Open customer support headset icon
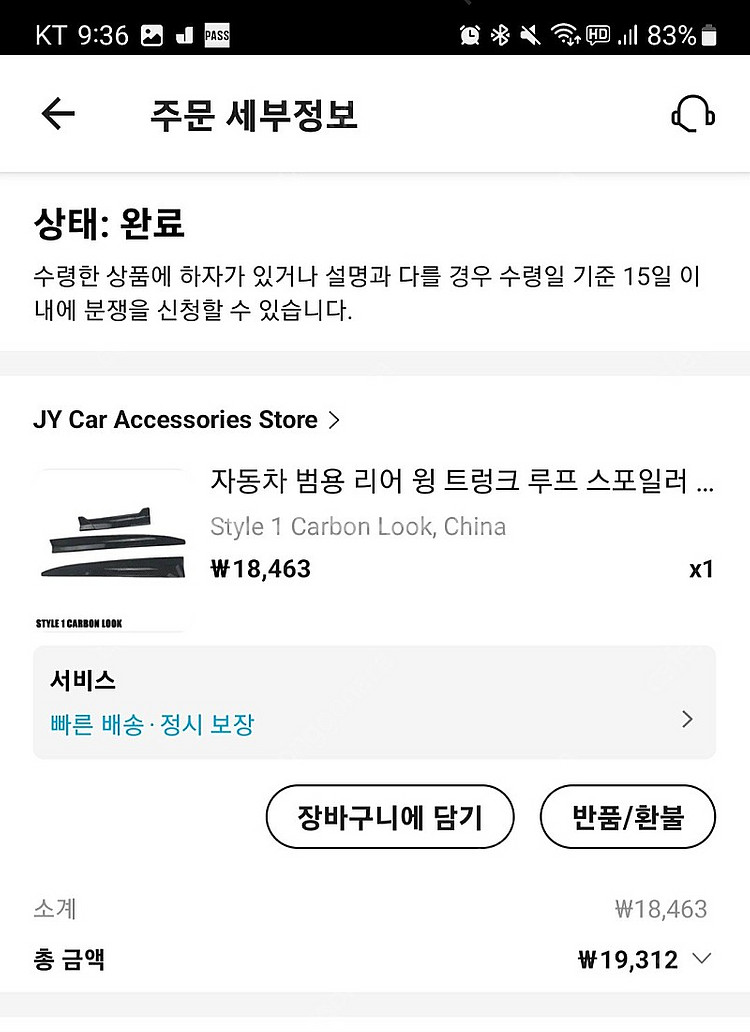Viewport: 750px width, 1032px height. (692, 114)
